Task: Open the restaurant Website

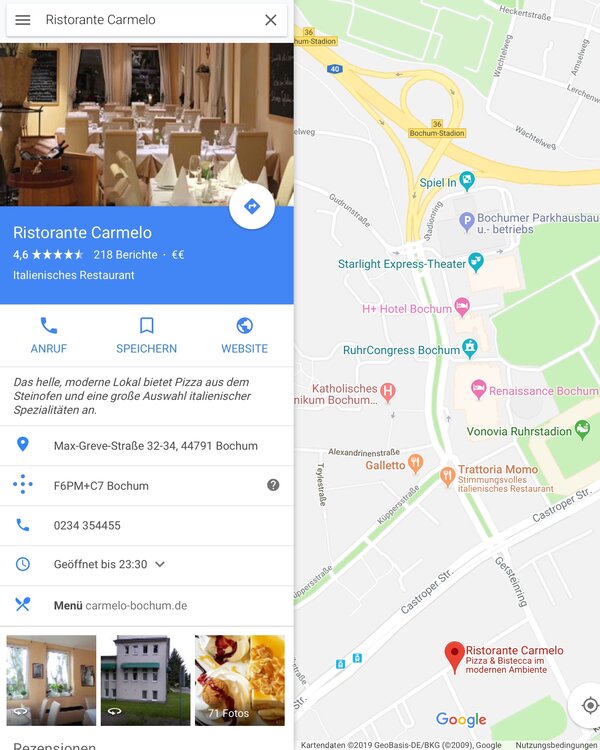Action: tap(244, 336)
